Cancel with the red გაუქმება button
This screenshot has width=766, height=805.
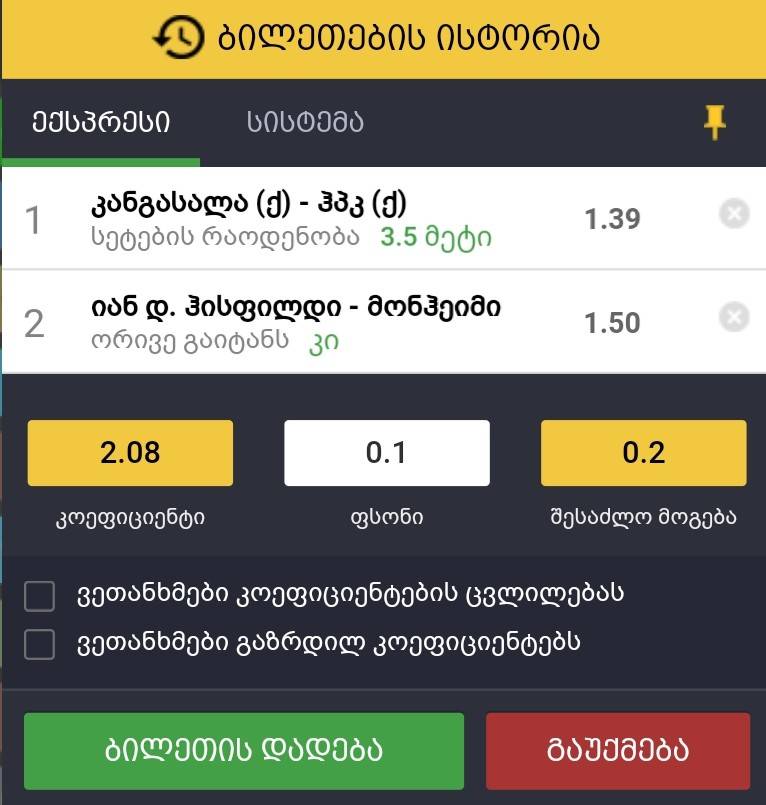[x=617, y=750]
